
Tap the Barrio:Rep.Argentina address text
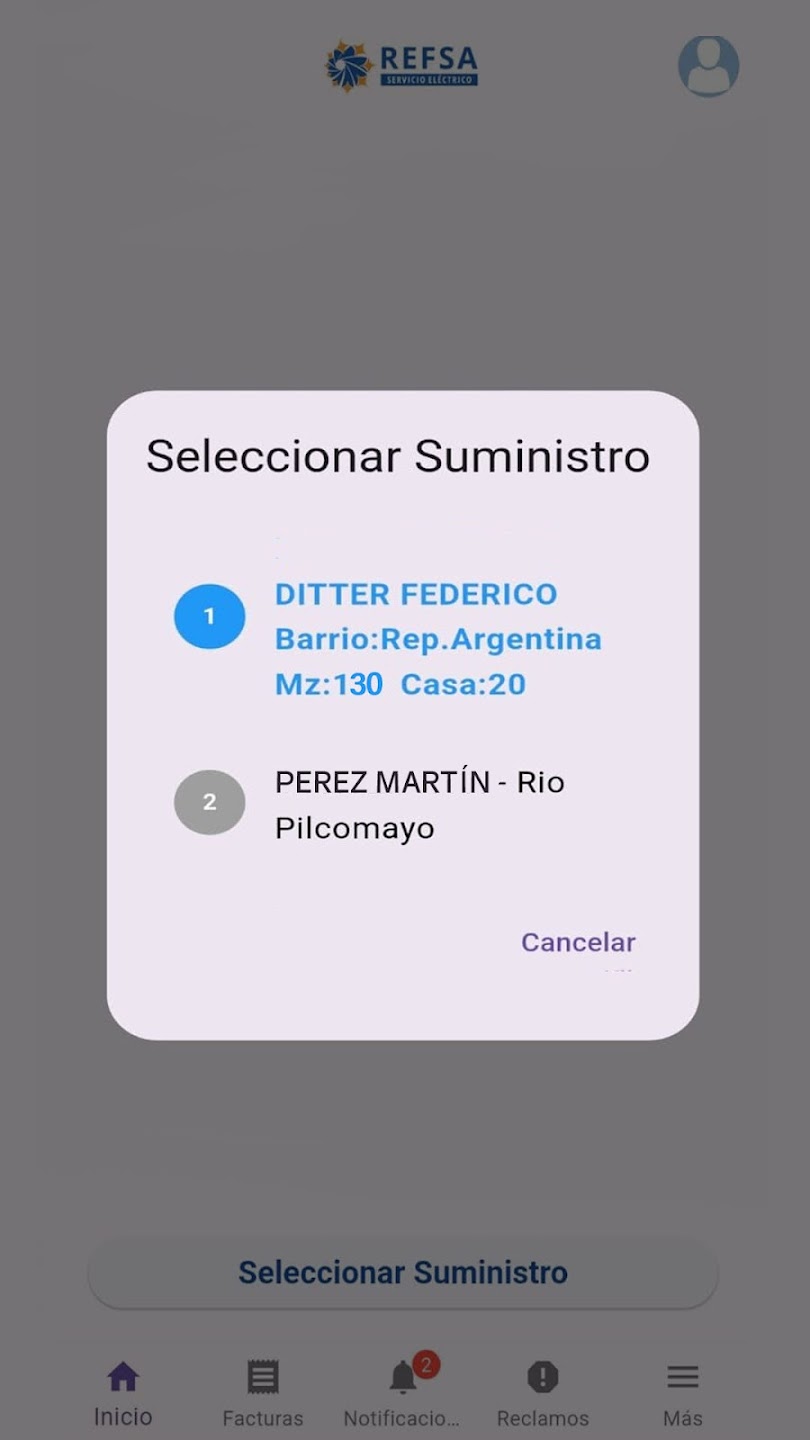[438, 639]
